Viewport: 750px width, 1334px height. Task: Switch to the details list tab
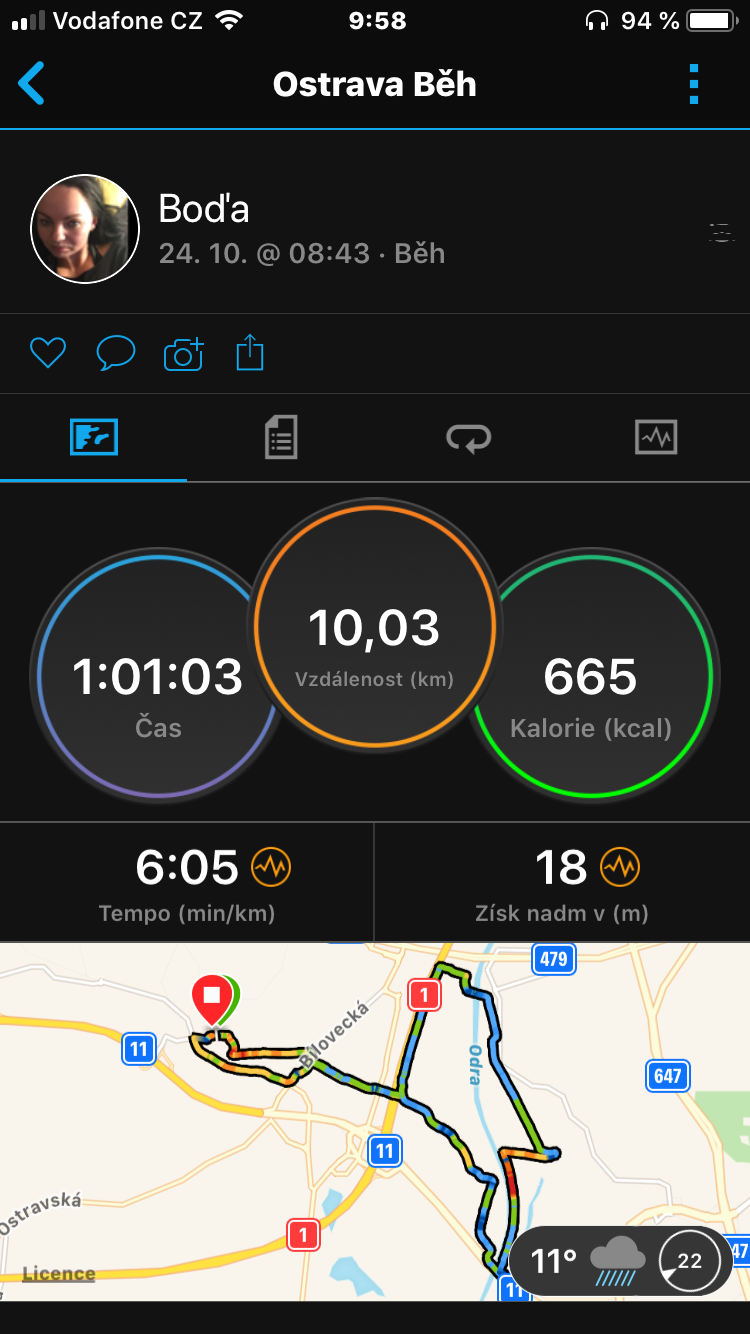click(x=281, y=438)
